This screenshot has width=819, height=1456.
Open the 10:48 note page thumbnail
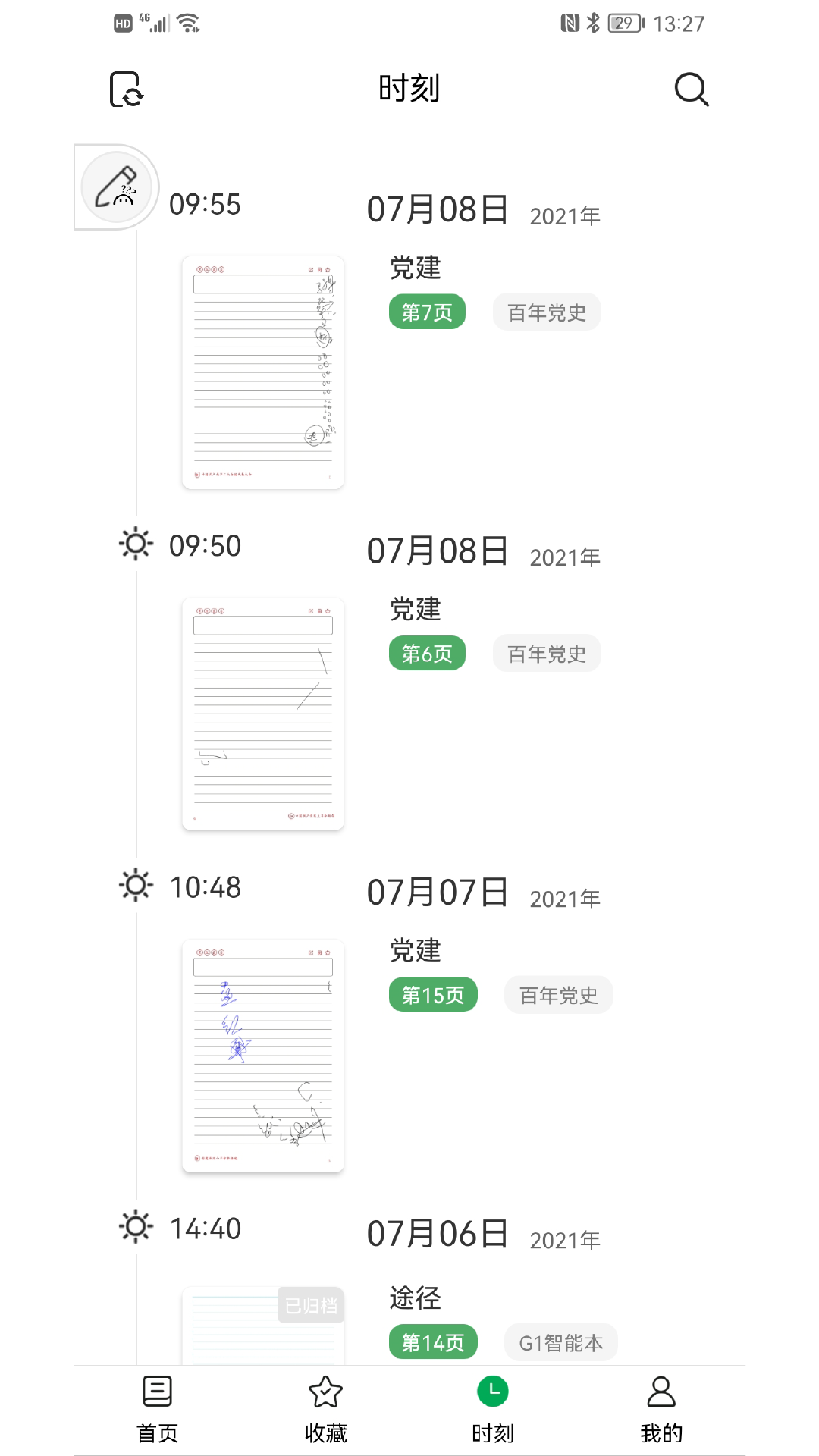pyautogui.click(x=263, y=1055)
